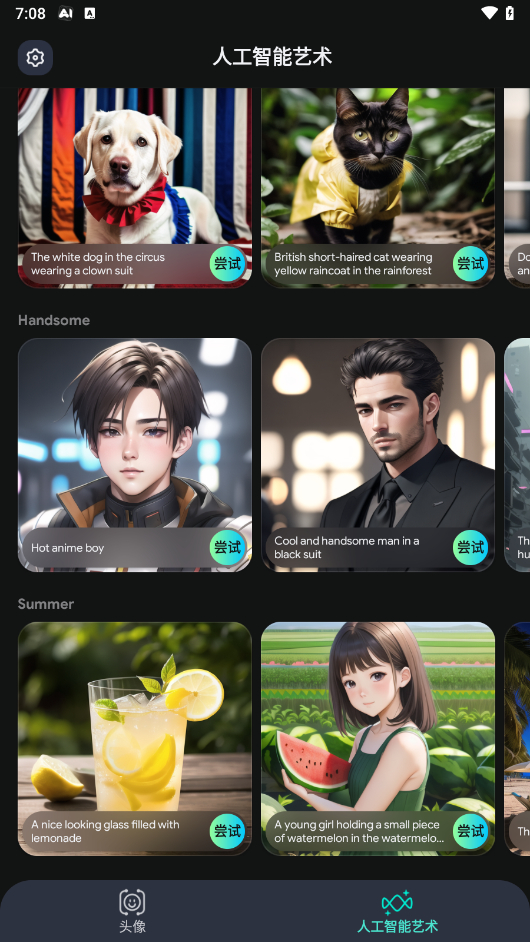The height and width of the screenshot is (942, 530).
Task: Try the girl holding watermelon prompt
Action: pos(471,831)
